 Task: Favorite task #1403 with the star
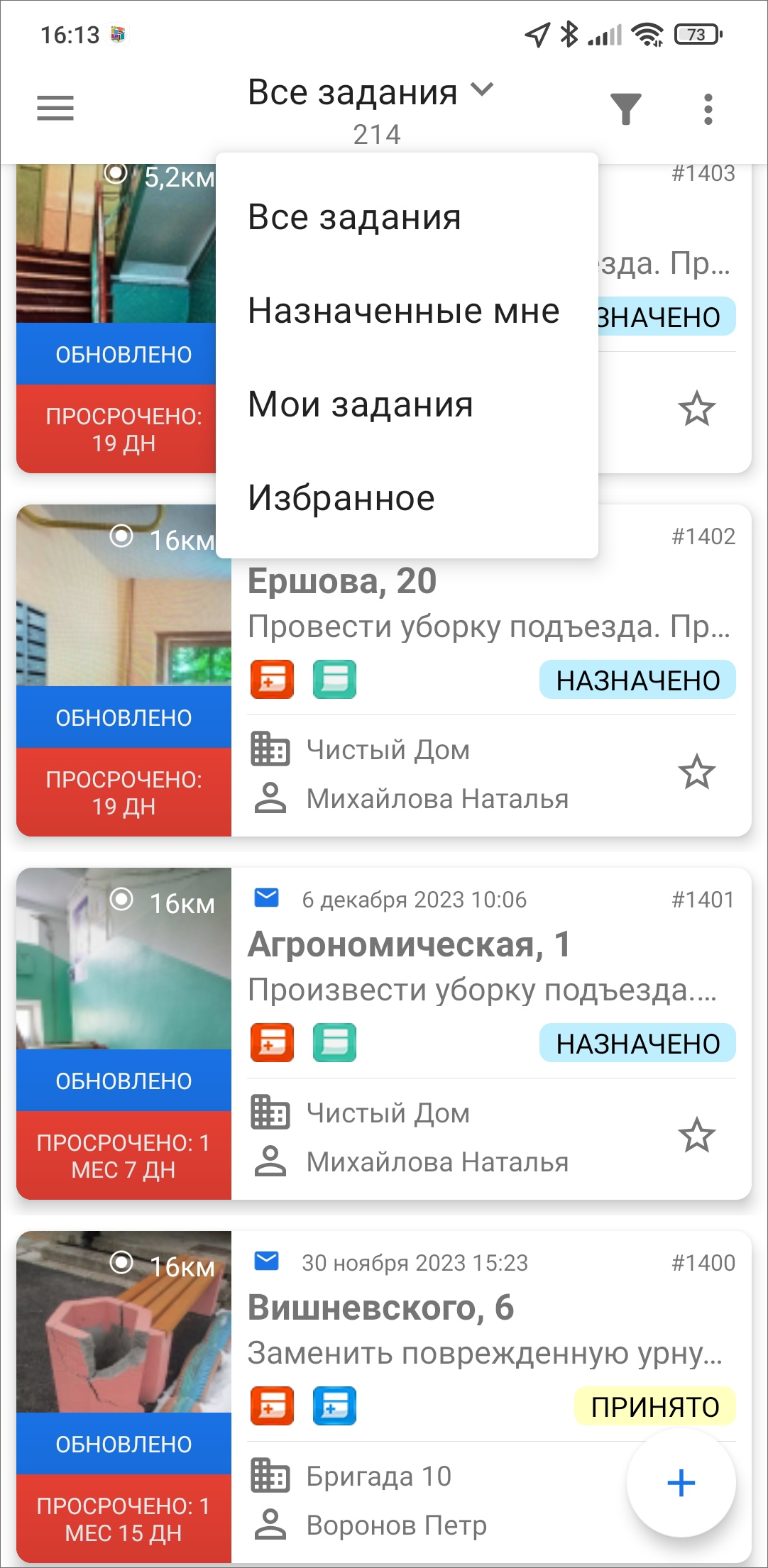696,409
